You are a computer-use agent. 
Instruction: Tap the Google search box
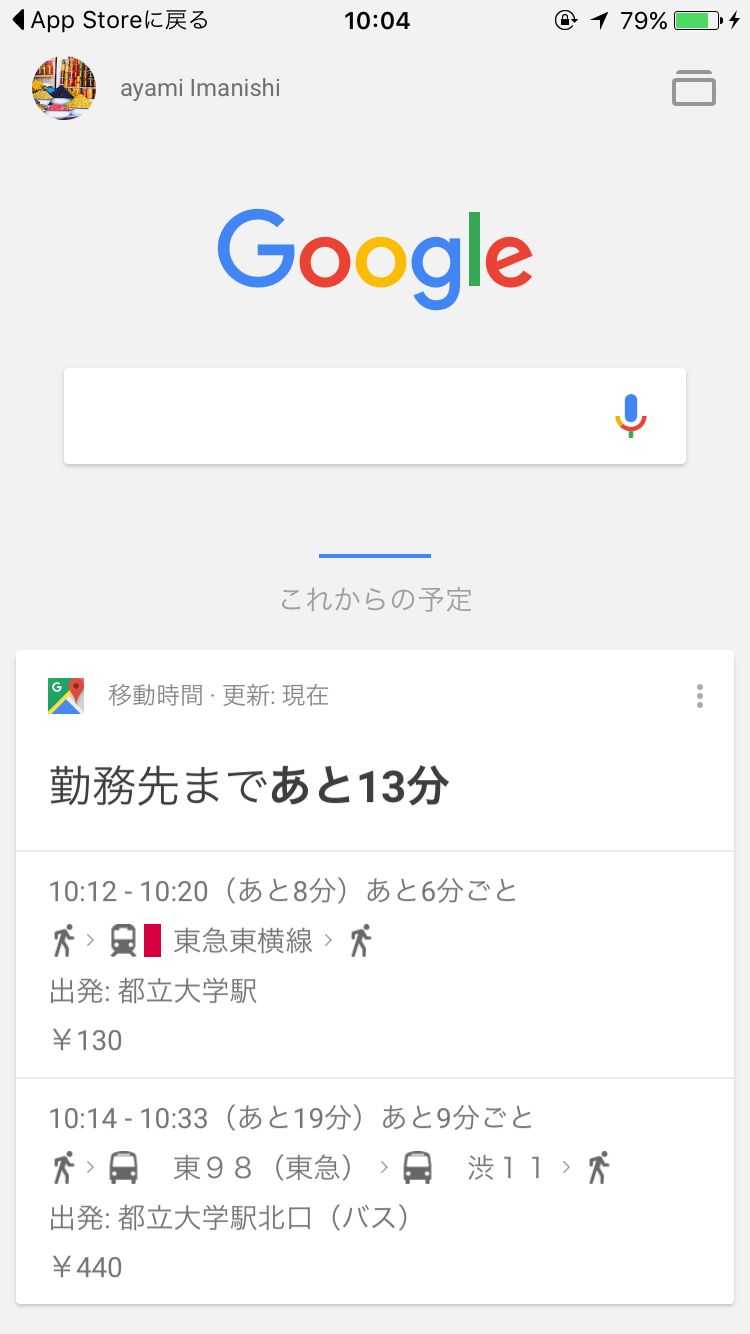click(x=330, y=416)
